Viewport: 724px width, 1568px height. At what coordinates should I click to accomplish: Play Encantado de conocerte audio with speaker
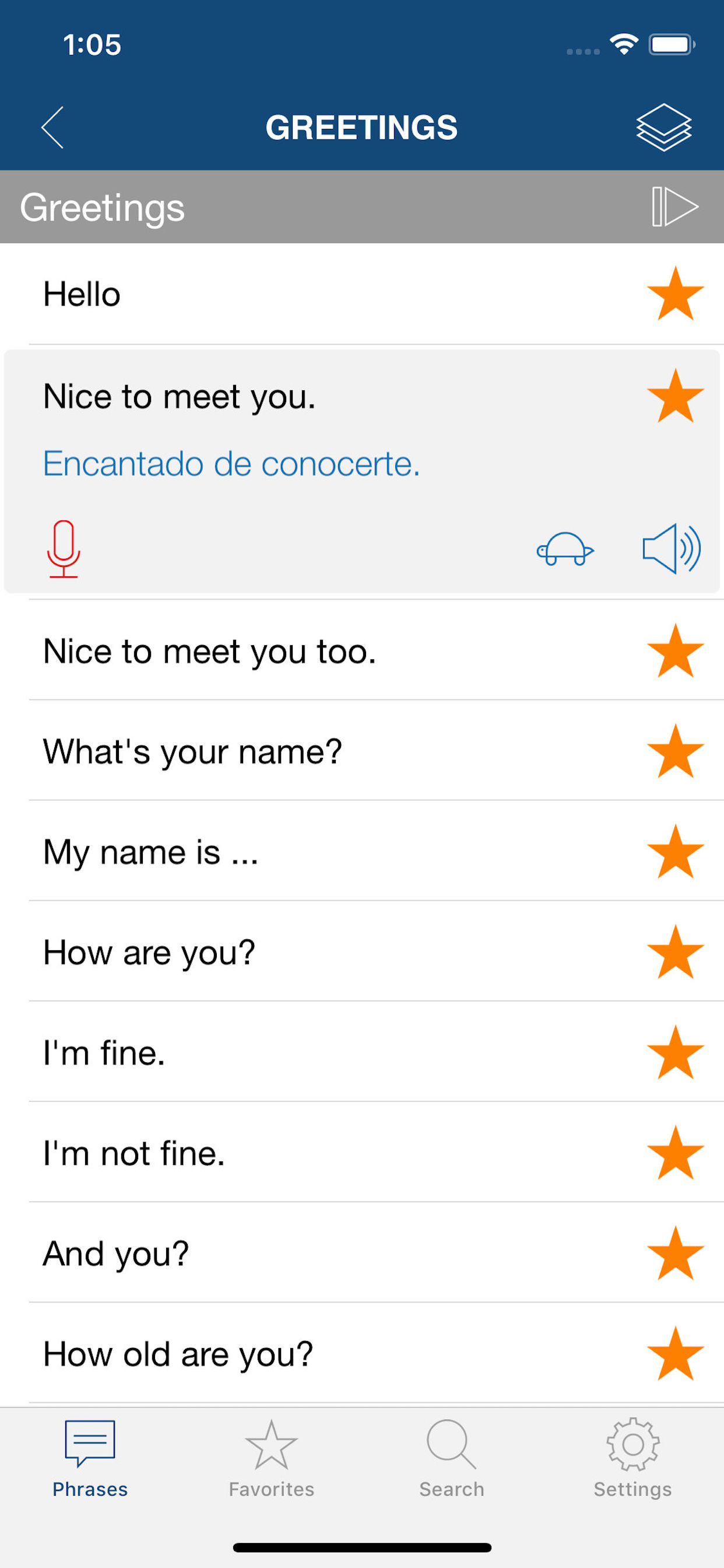click(x=672, y=548)
